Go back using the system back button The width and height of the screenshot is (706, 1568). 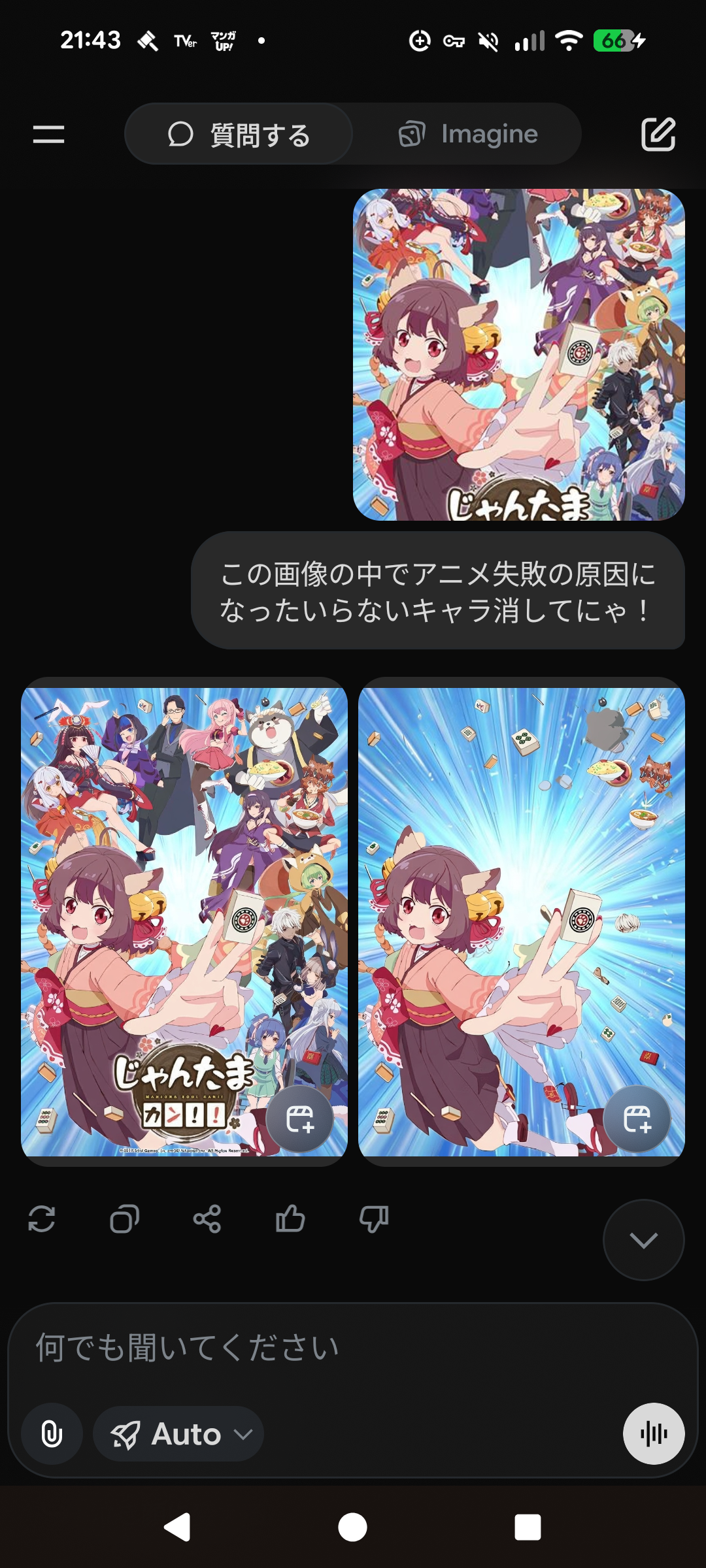177,1527
